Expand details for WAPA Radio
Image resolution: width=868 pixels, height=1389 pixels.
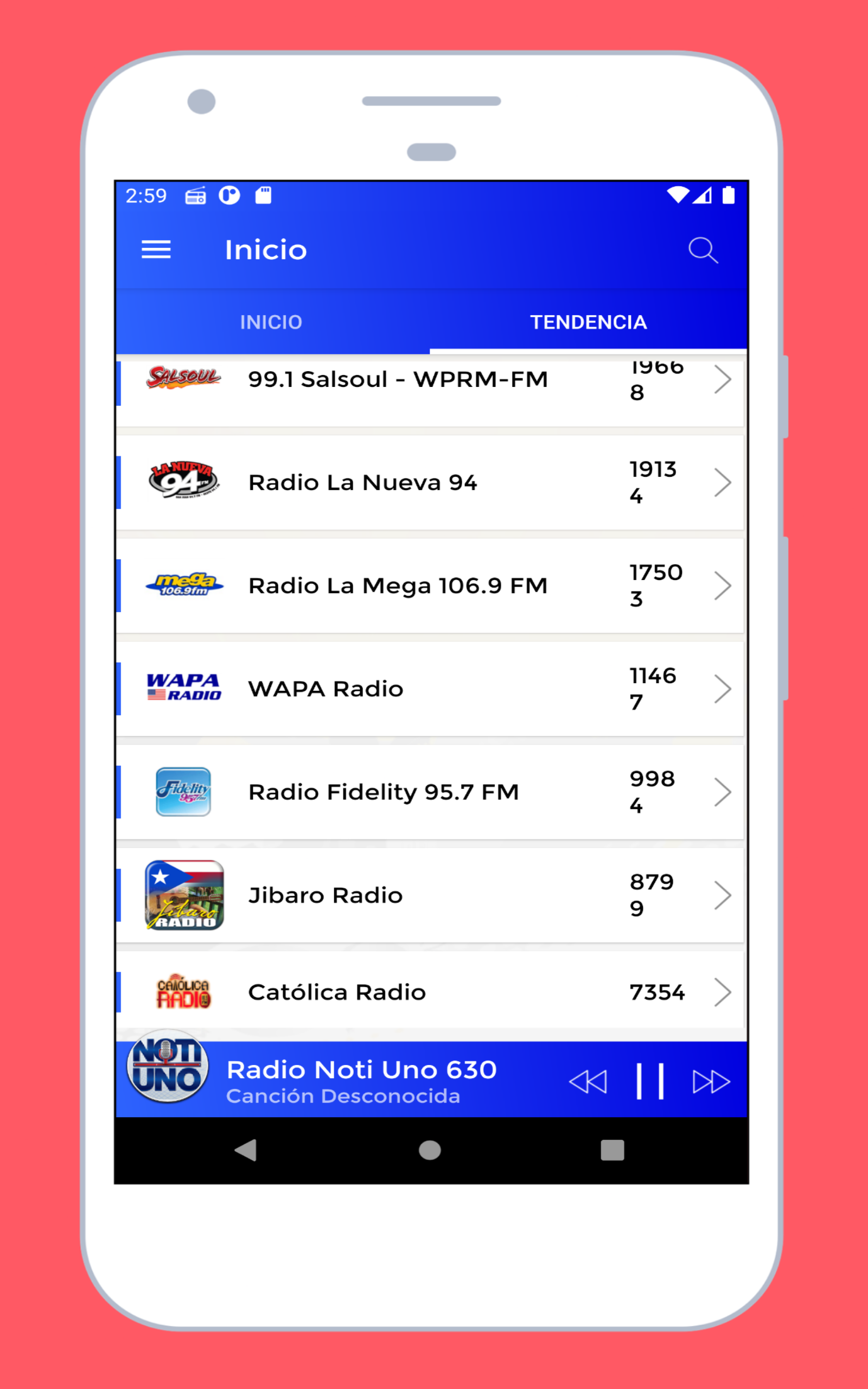click(723, 687)
